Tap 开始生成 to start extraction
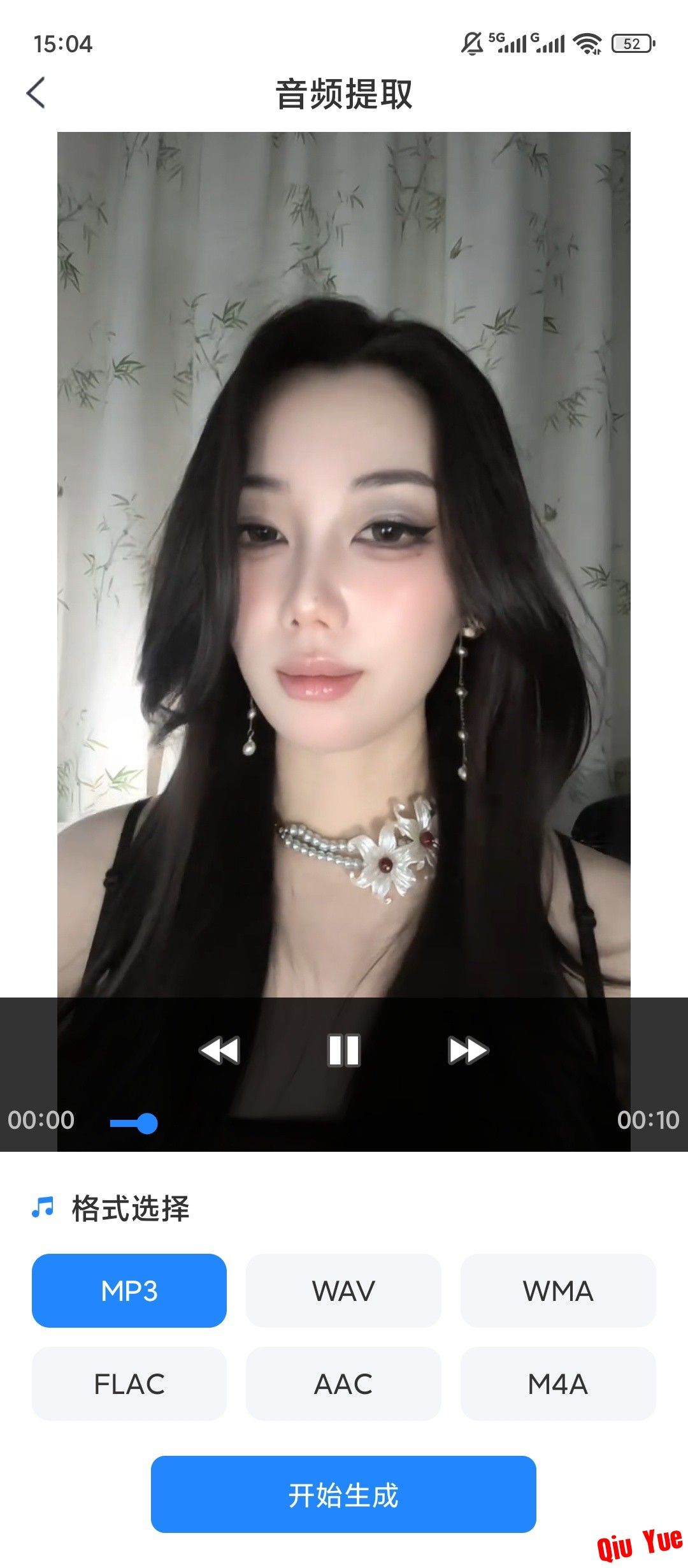This screenshot has width=688, height=1568. tap(343, 1495)
